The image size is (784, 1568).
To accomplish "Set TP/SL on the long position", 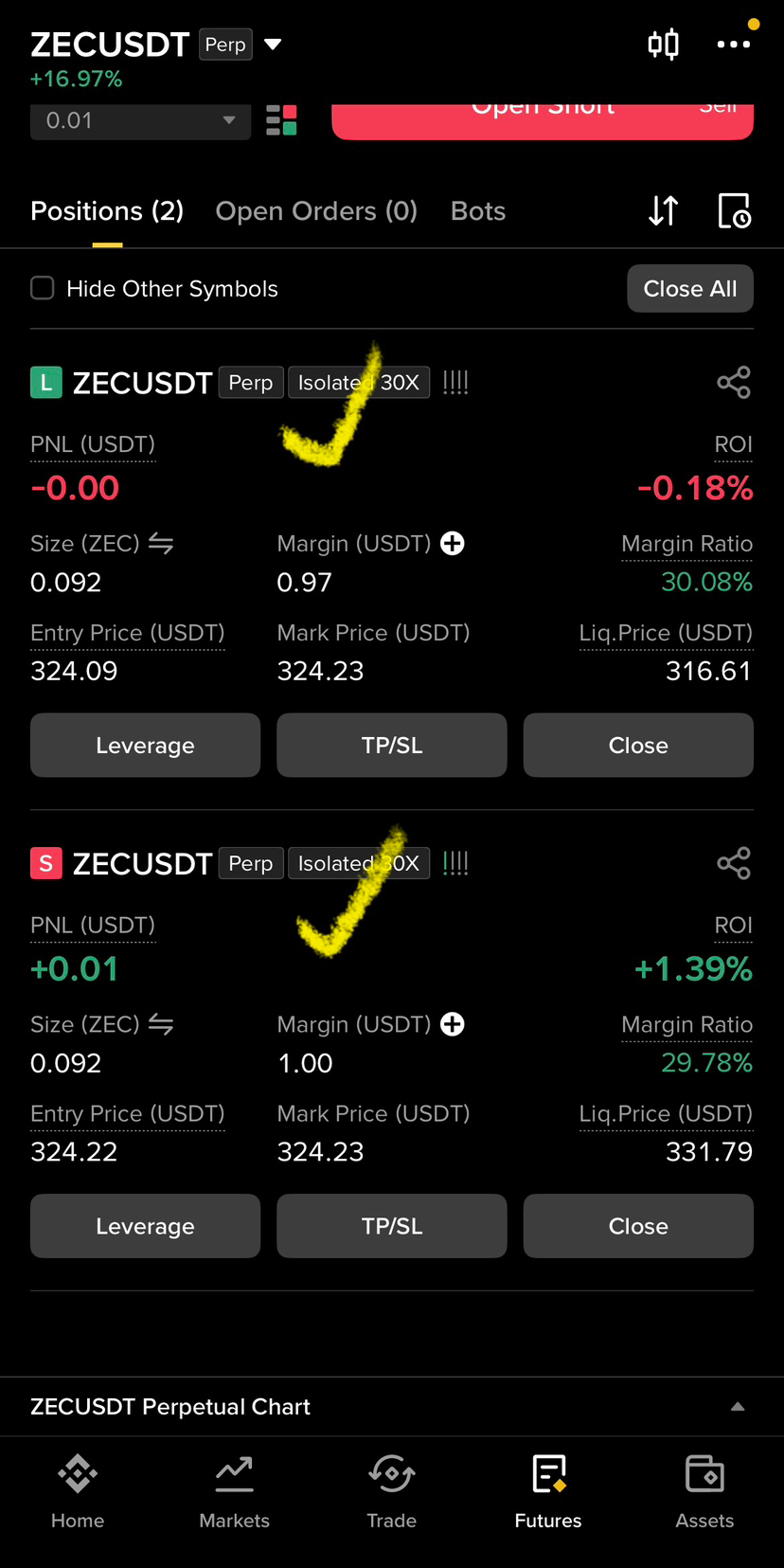I will click(392, 746).
